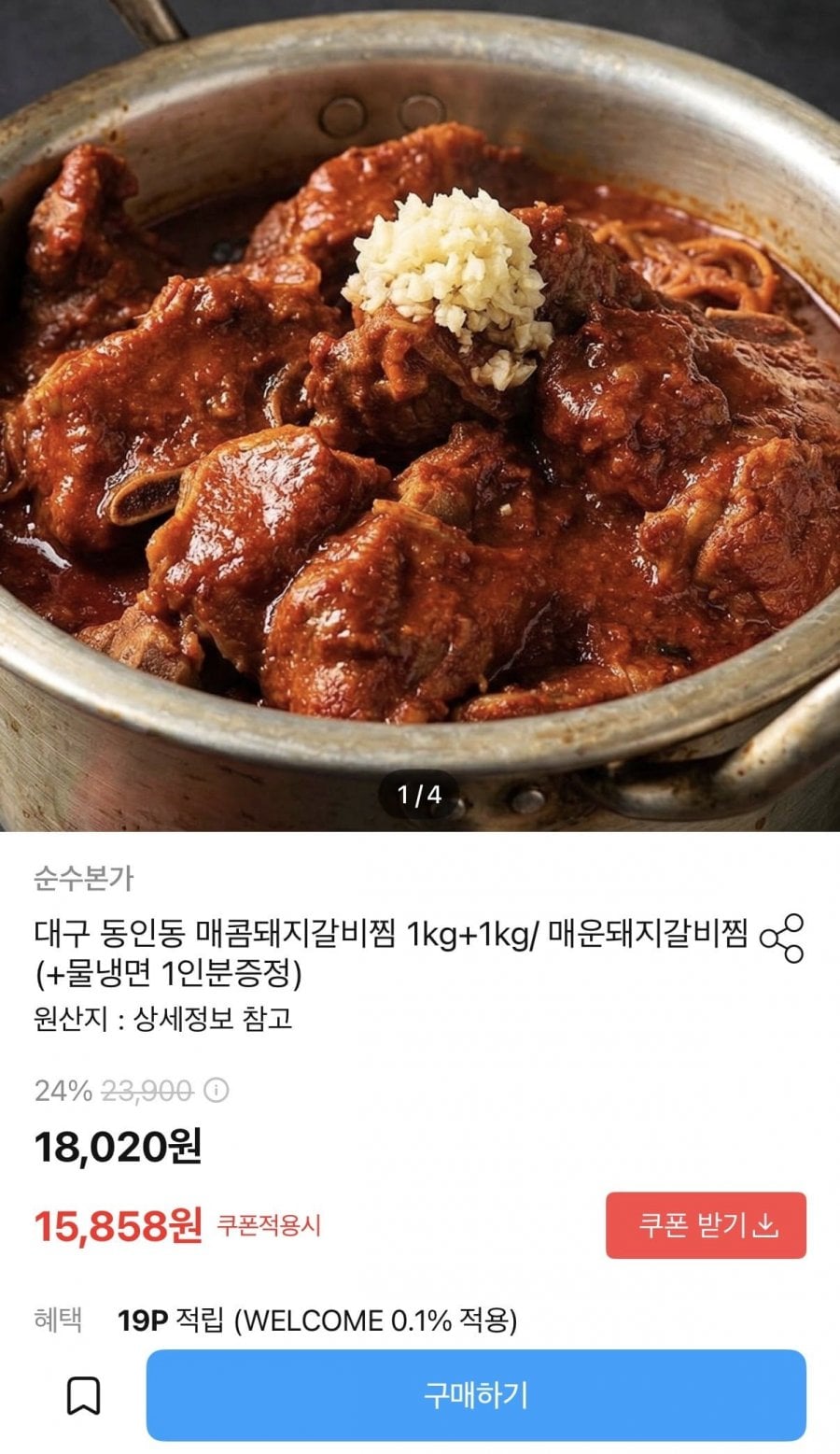The width and height of the screenshot is (840, 1454).
Task: Open the 순수본가 brand store link
Action: (x=84, y=878)
